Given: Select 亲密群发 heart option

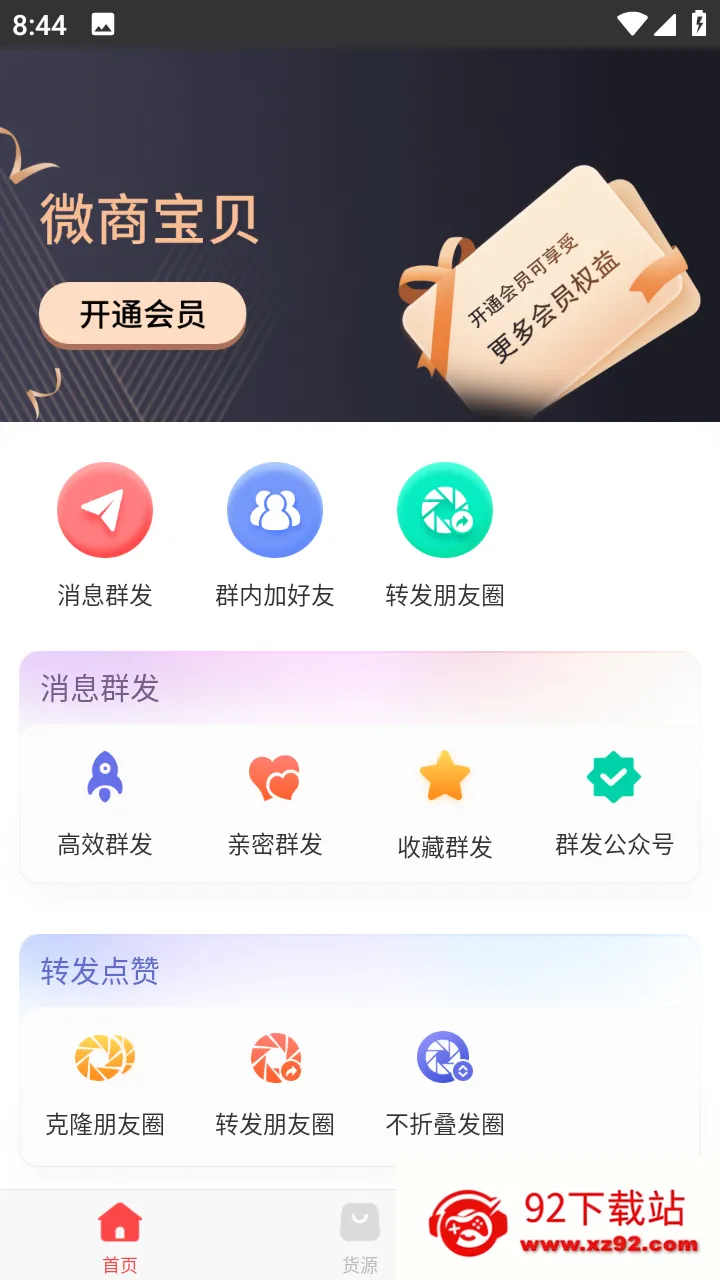Looking at the screenshot, I should [x=275, y=804].
